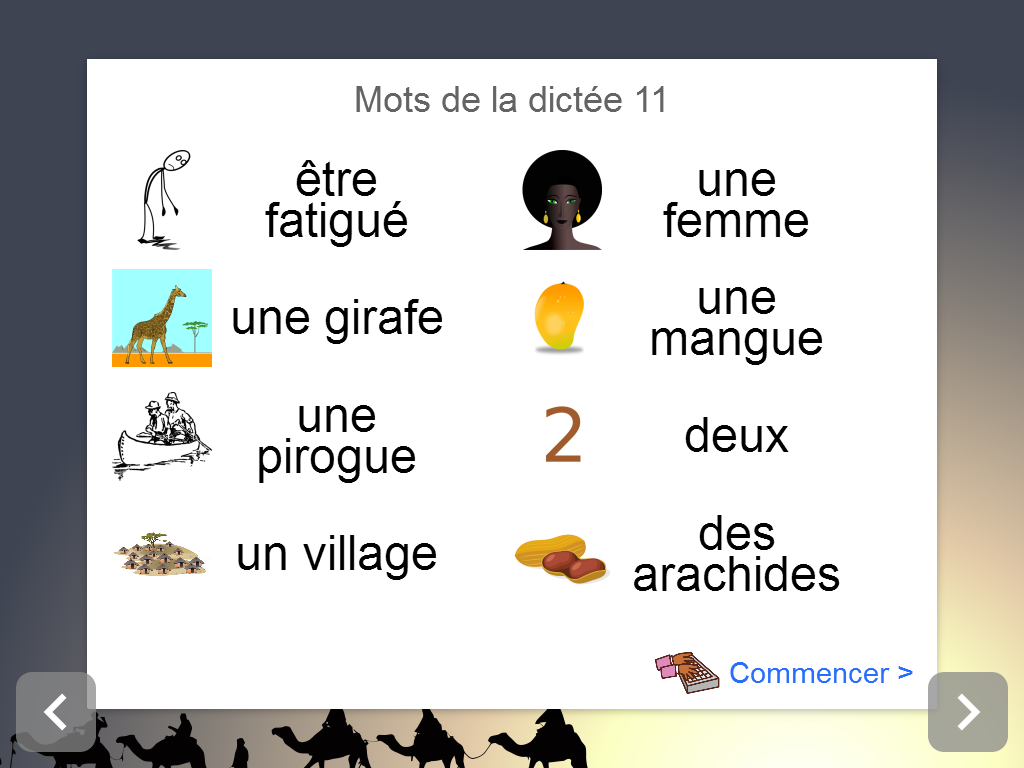Tap the Commencer link to start

[820, 673]
